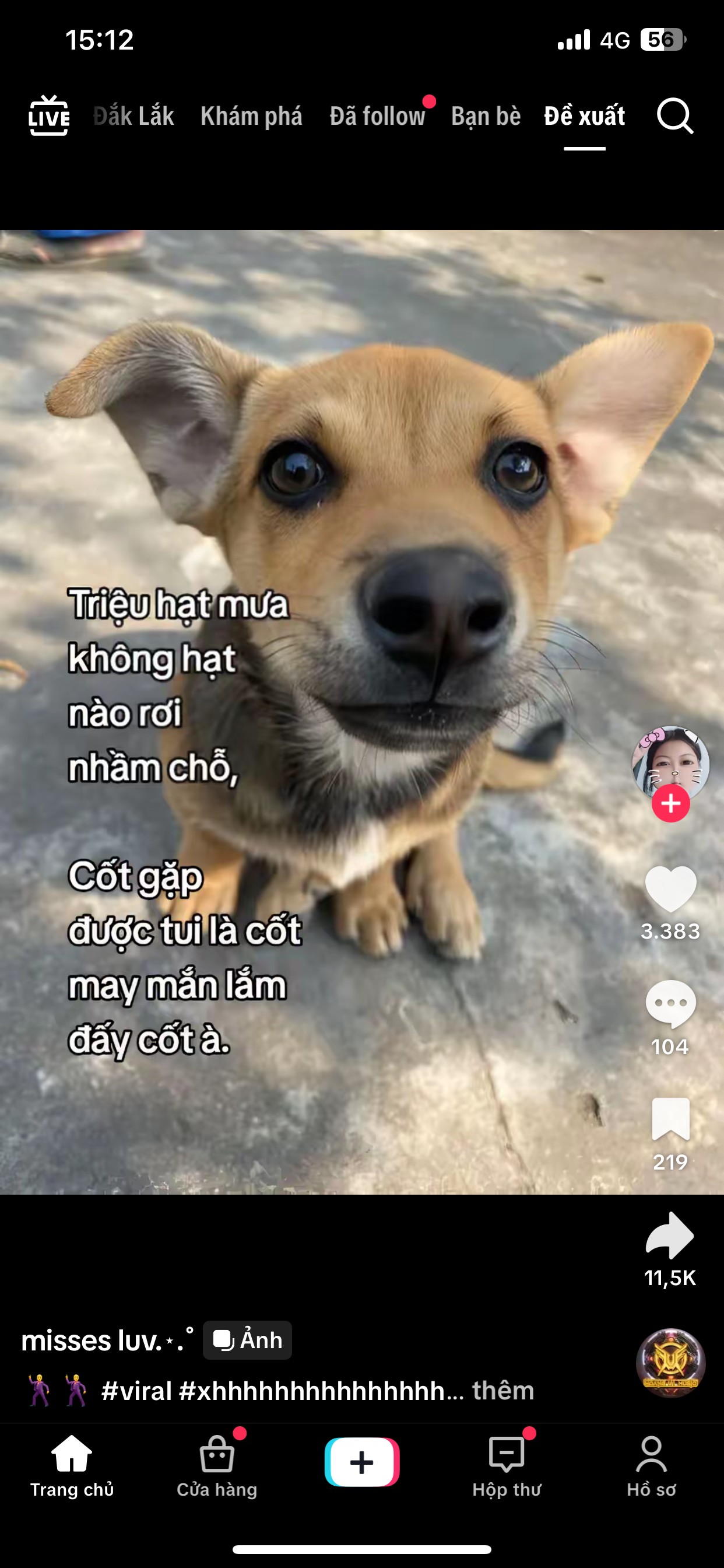
Task: Open the LIVE icon
Action: 48,116
